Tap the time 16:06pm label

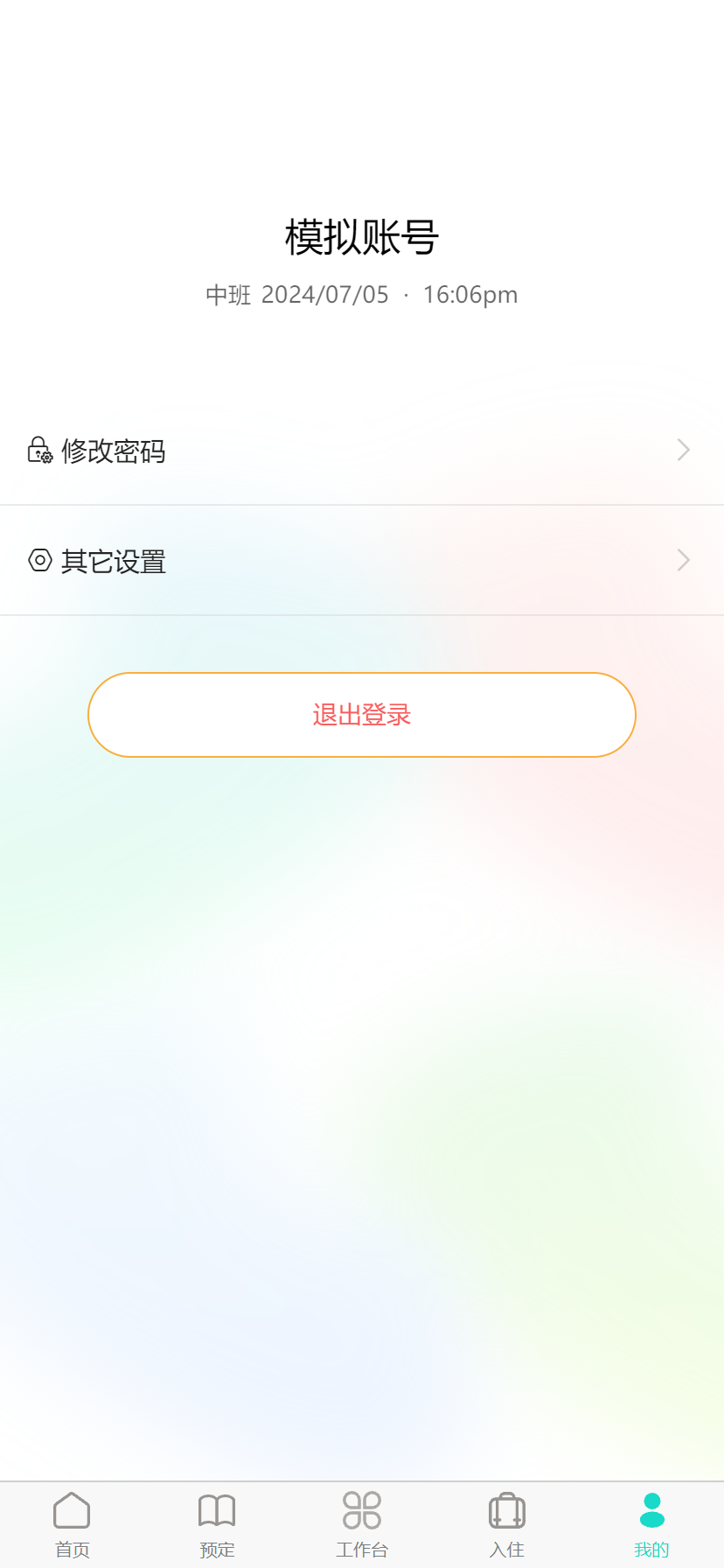pos(472,295)
